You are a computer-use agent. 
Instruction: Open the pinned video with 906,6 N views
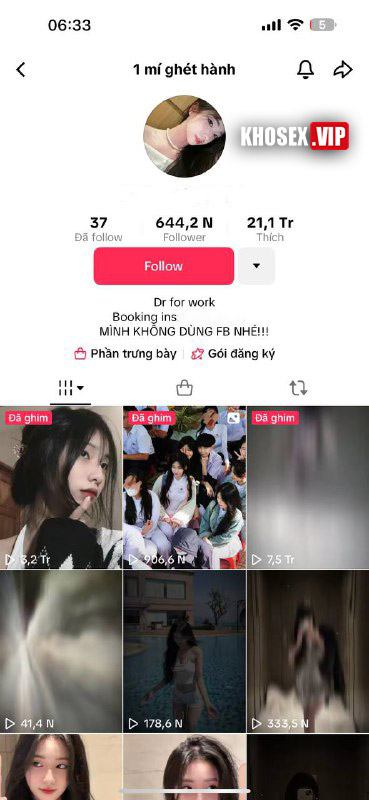pos(184,488)
